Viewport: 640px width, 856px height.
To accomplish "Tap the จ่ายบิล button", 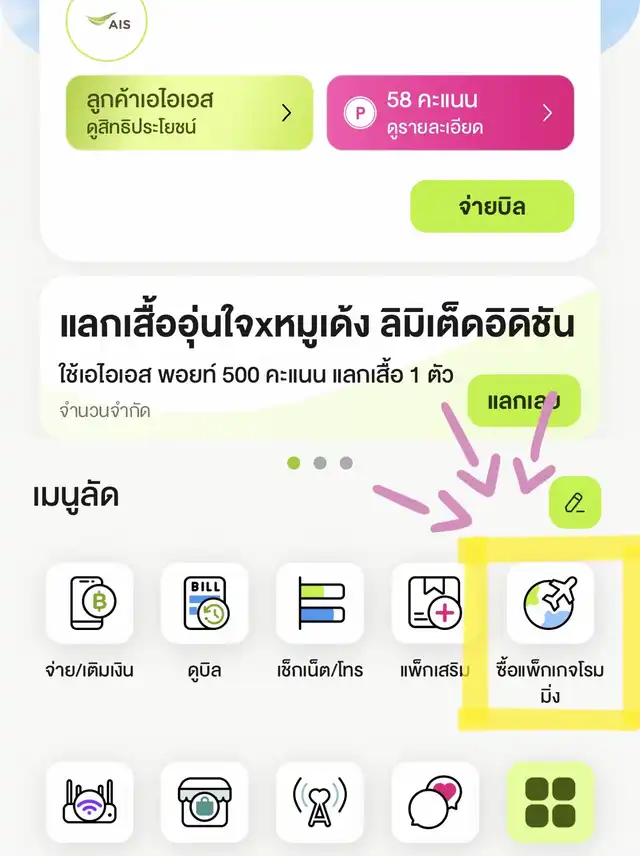I will (x=492, y=207).
